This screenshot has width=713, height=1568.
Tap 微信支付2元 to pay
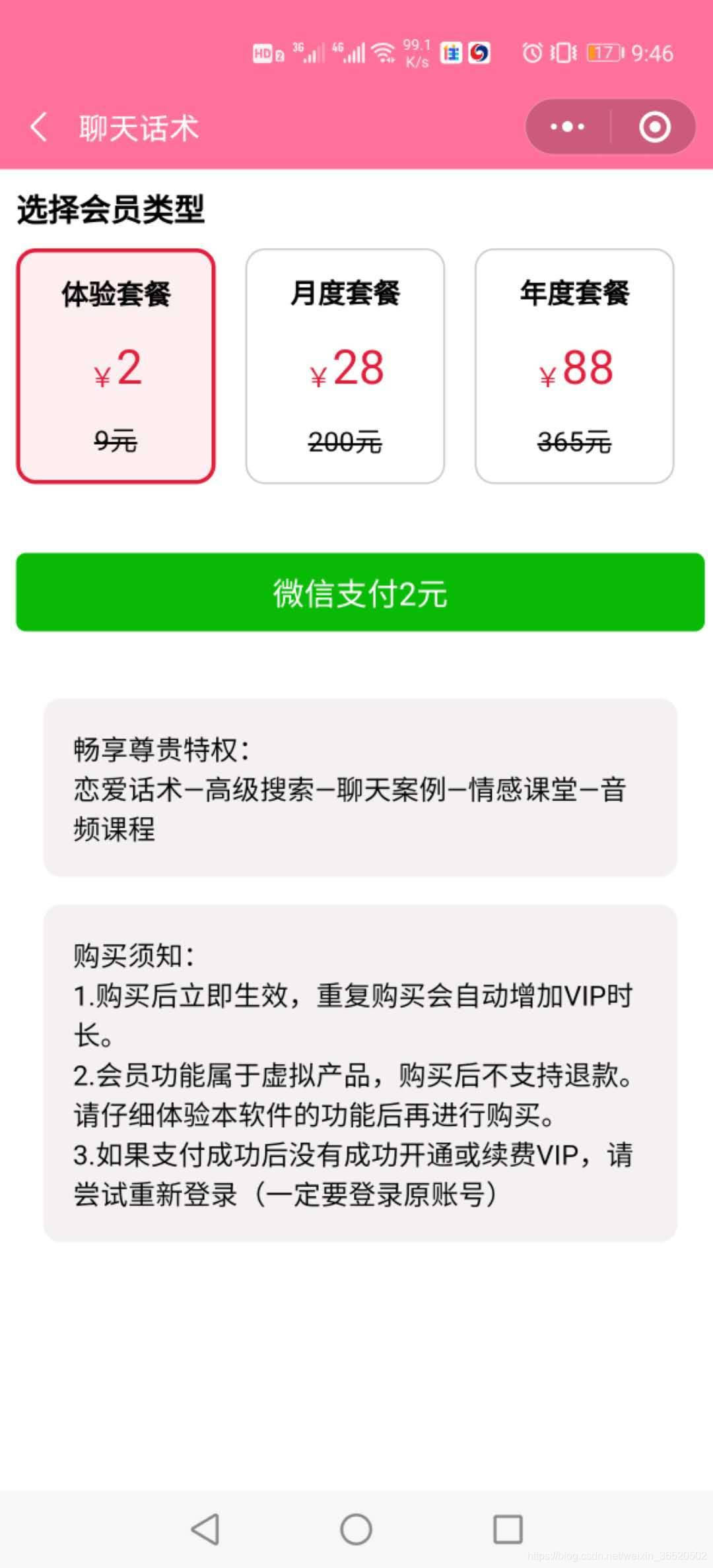[x=360, y=592]
